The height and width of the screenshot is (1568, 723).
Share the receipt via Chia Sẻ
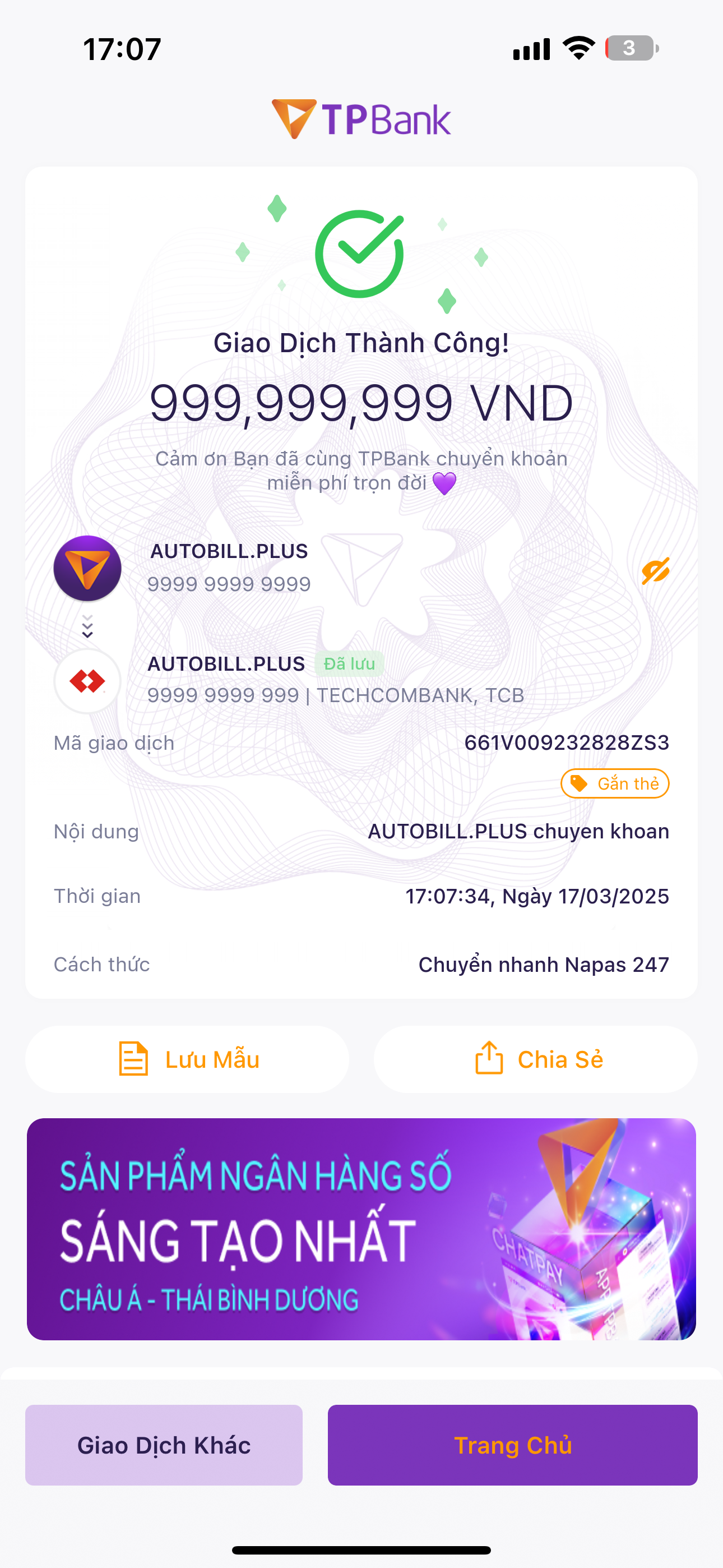[536, 1060]
